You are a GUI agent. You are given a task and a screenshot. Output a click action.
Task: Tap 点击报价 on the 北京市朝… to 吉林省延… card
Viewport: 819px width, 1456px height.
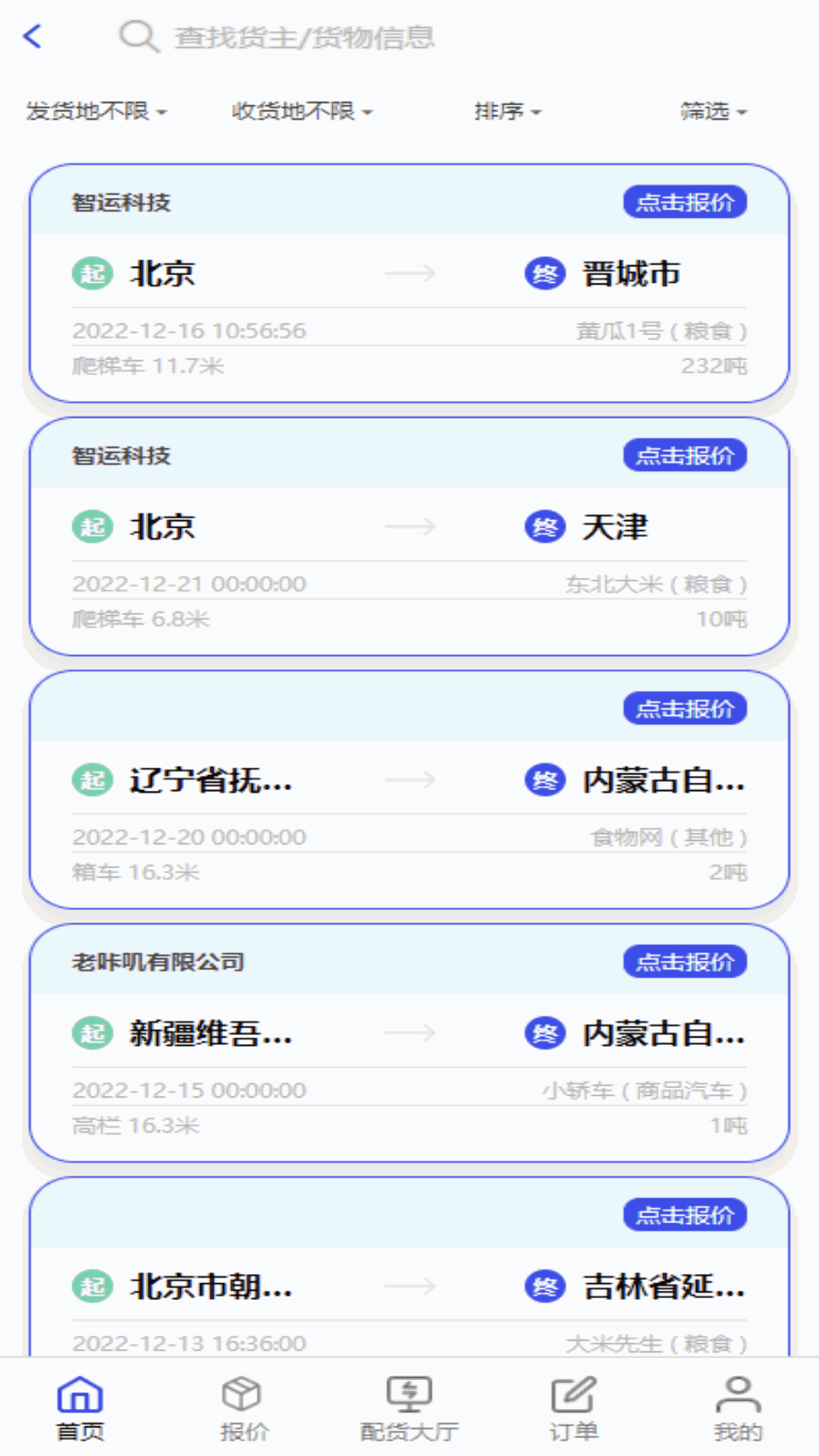(x=685, y=1216)
